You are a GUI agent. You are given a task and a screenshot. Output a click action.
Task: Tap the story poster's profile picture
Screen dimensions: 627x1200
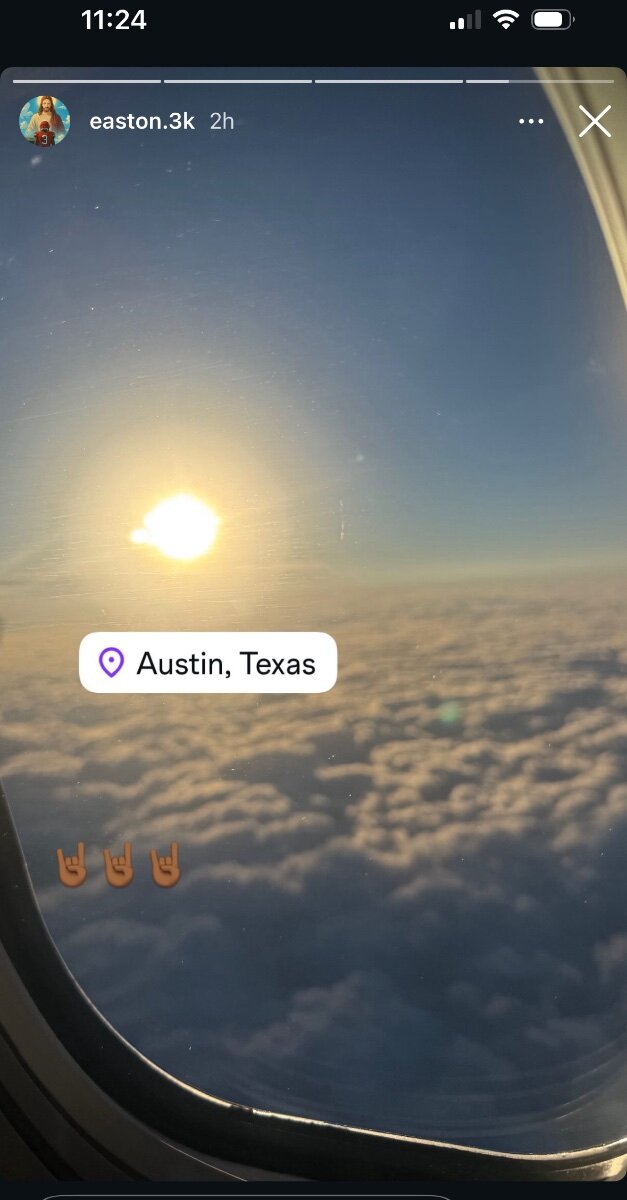pyautogui.click(x=44, y=122)
